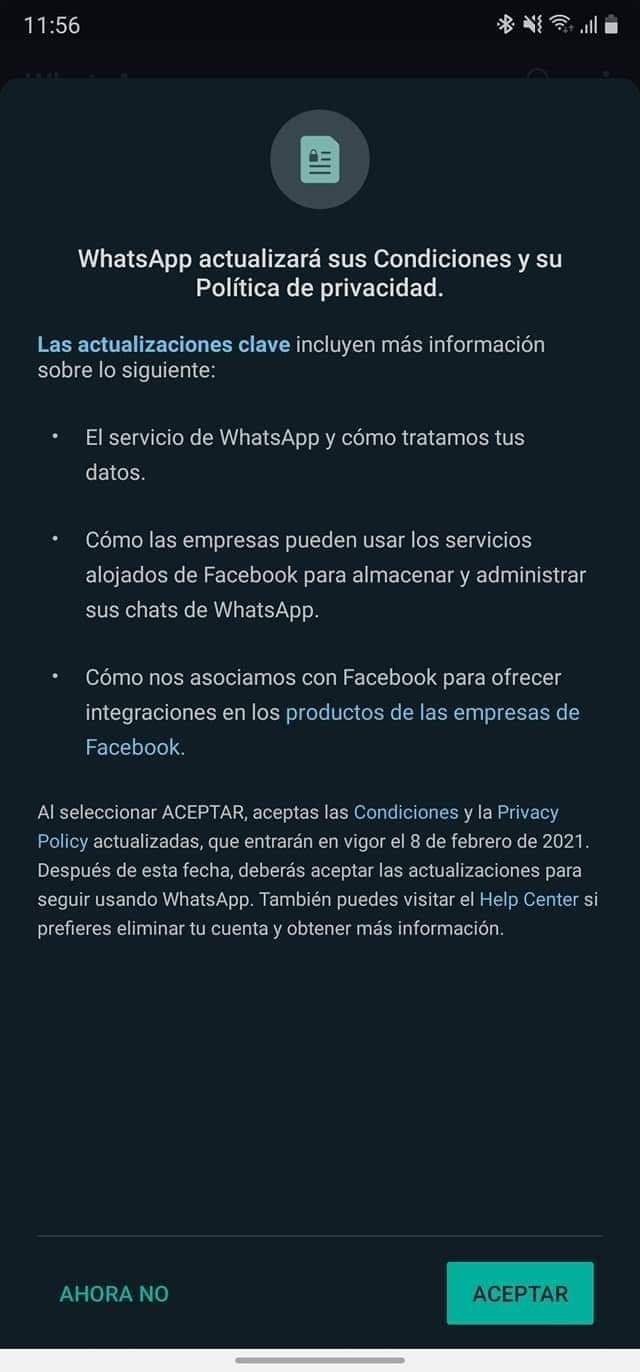Visit the Help Center link

pos(529,899)
